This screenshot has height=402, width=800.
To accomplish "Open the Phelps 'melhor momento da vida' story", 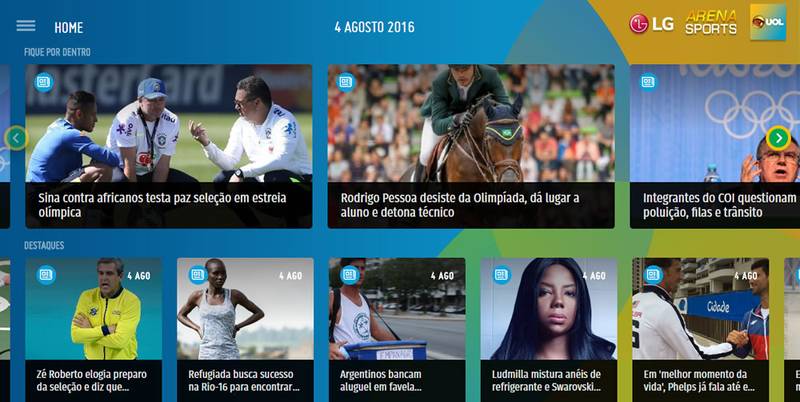I will coord(700,325).
